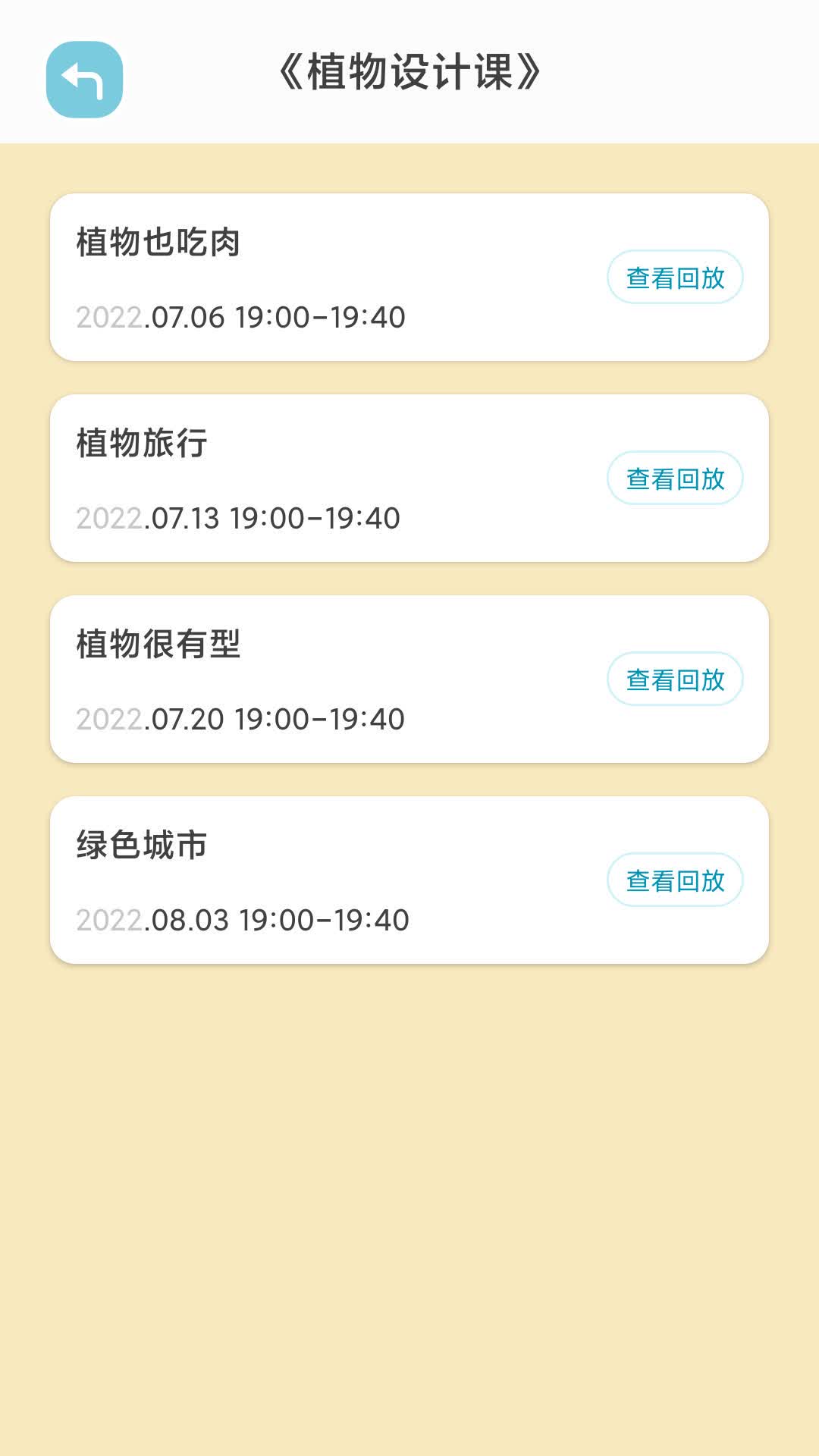Open playback for the 07.06 lesson
This screenshot has height=1456, width=819.
pyautogui.click(x=673, y=278)
